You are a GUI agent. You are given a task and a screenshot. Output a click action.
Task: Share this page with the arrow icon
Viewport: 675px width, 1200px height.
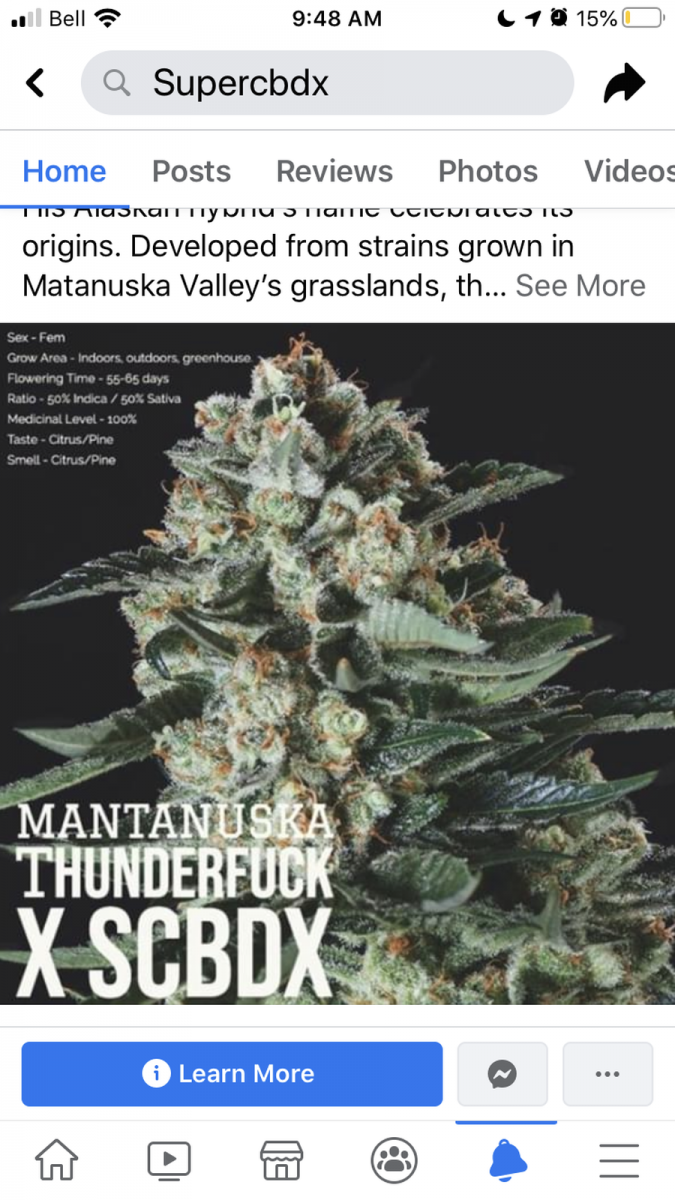[x=625, y=84]
